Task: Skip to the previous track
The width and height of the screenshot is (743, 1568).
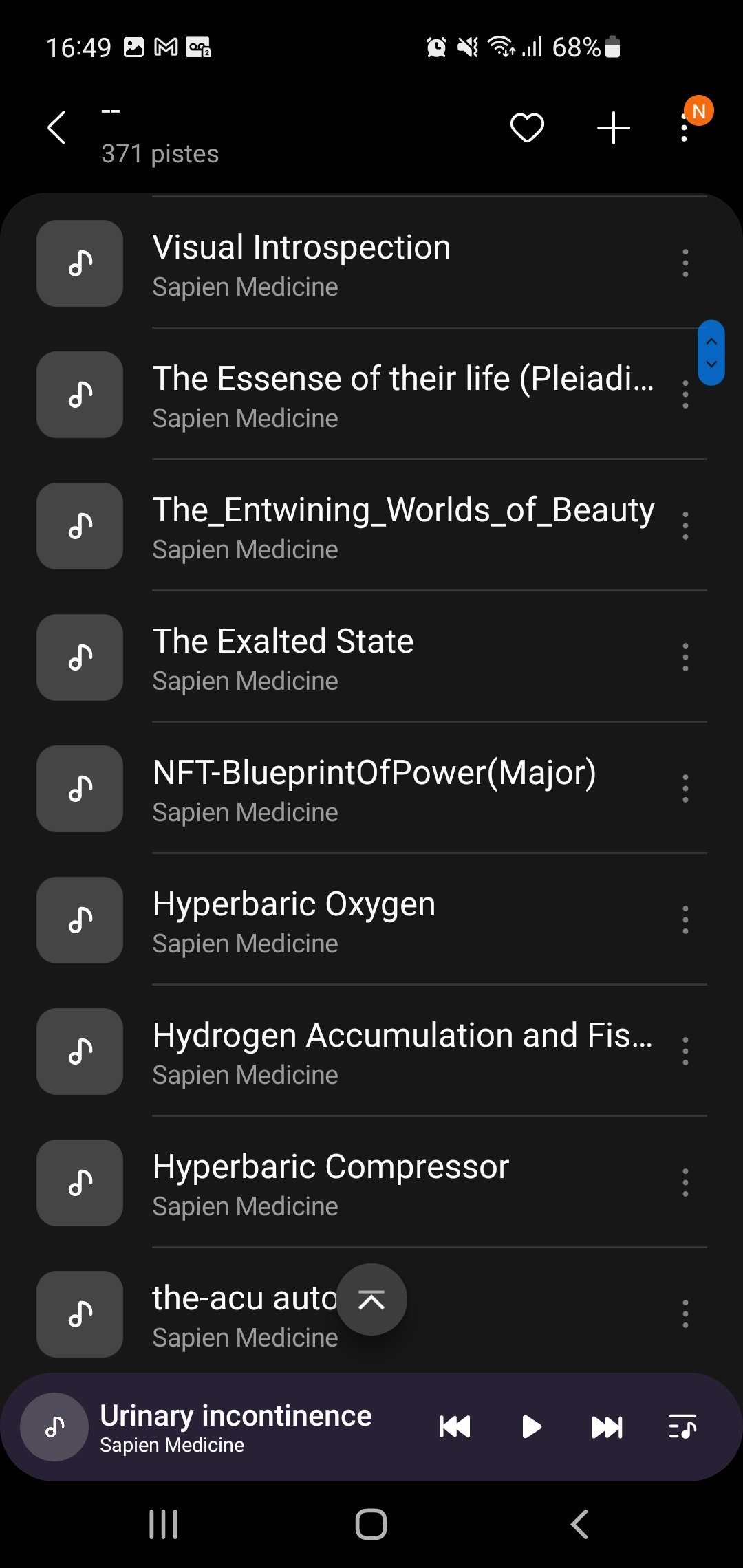Action: [455, 1427]
